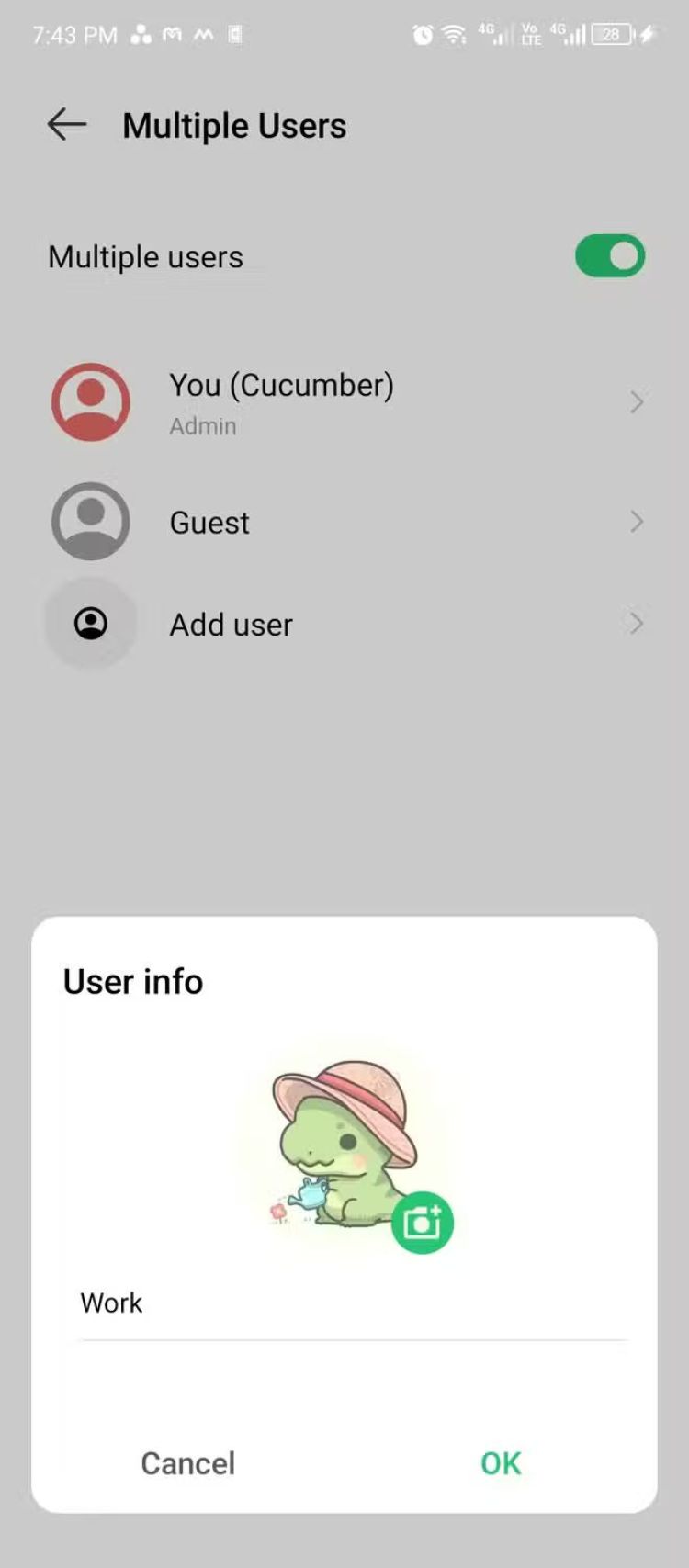
Task: Open the You (Cucumber) admin profile
Action: tap(344, 402)
